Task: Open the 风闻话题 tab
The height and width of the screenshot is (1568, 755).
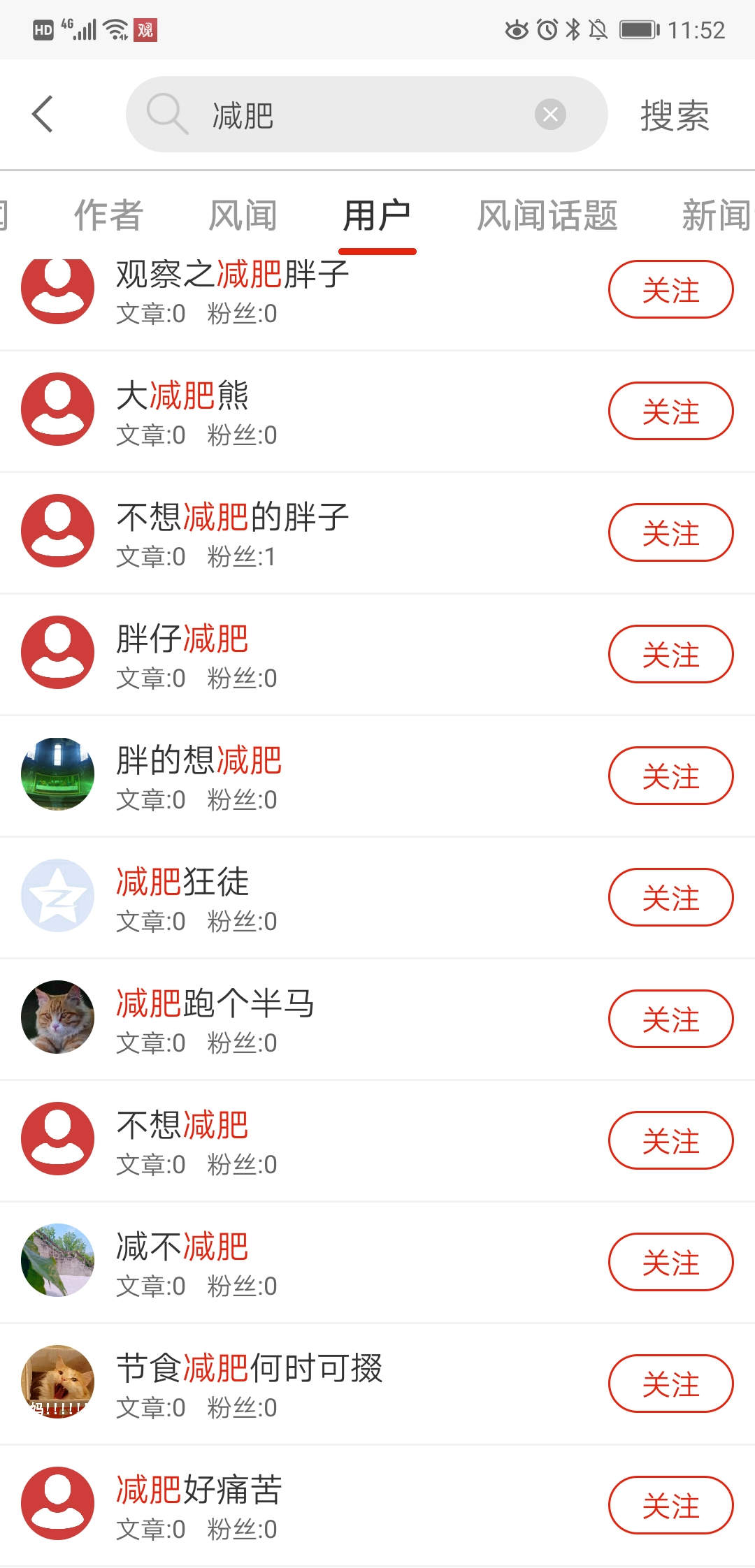Action: (x=547, y=215)
